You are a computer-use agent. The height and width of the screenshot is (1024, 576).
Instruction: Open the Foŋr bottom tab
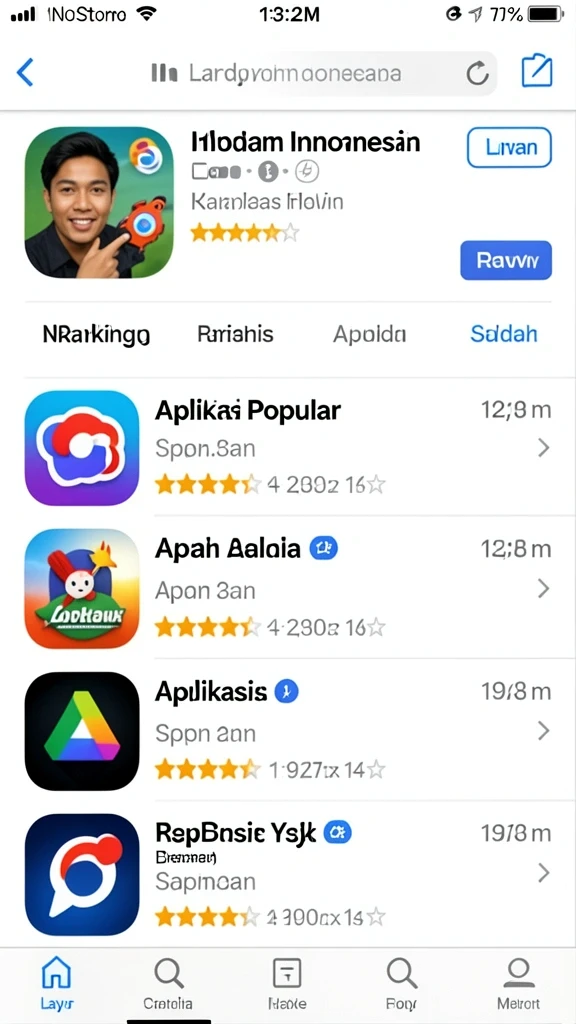coord(401,982)
